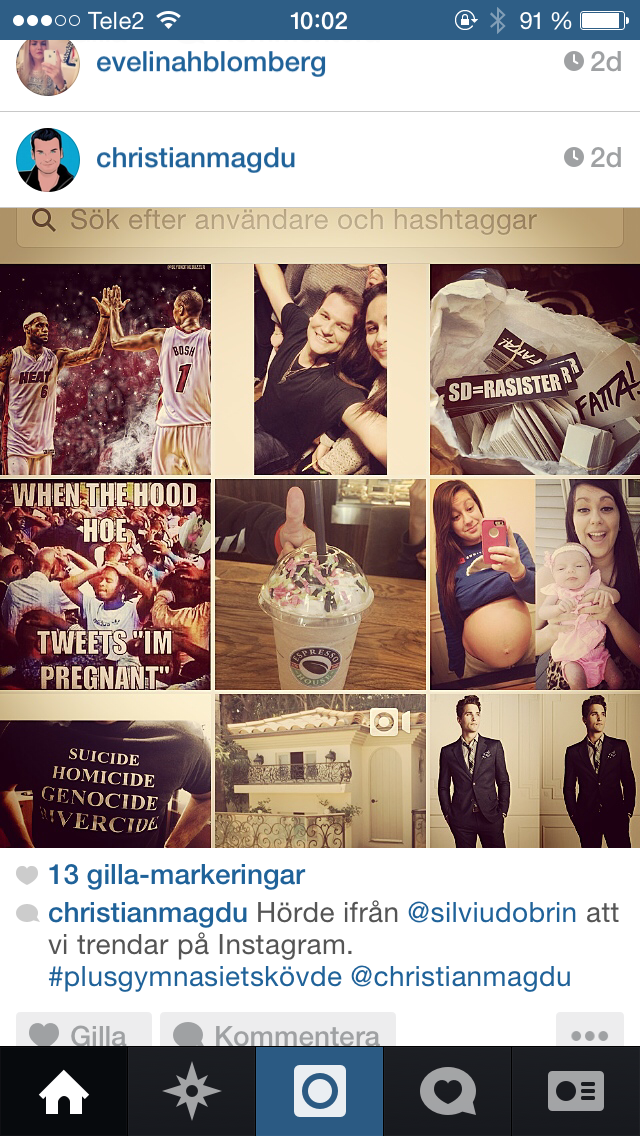
Task: Open the christianmagdu username above the post
Action: pyautogui.click(x=196, y=158)
